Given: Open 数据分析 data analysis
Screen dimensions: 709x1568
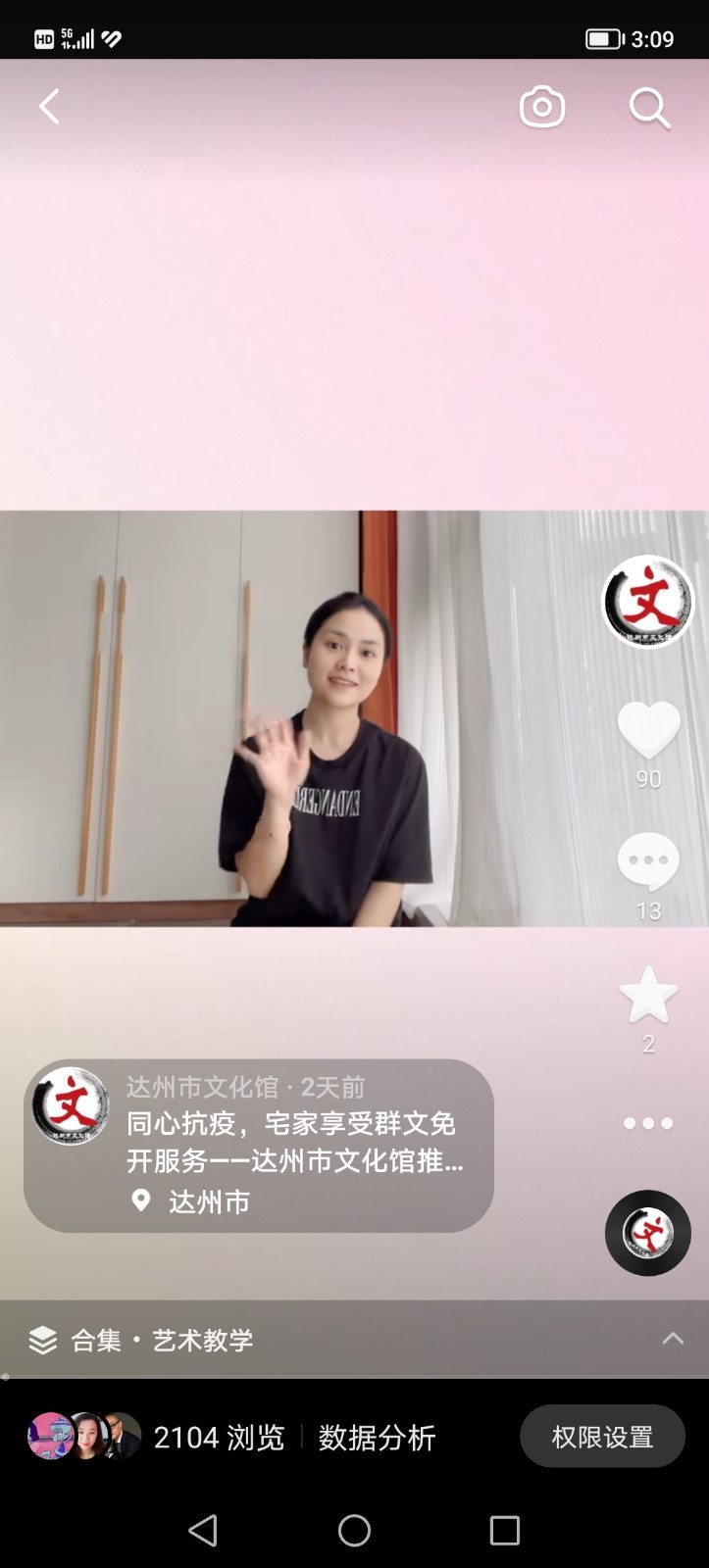Looking at the screenshot, I should click(377, 1438).
